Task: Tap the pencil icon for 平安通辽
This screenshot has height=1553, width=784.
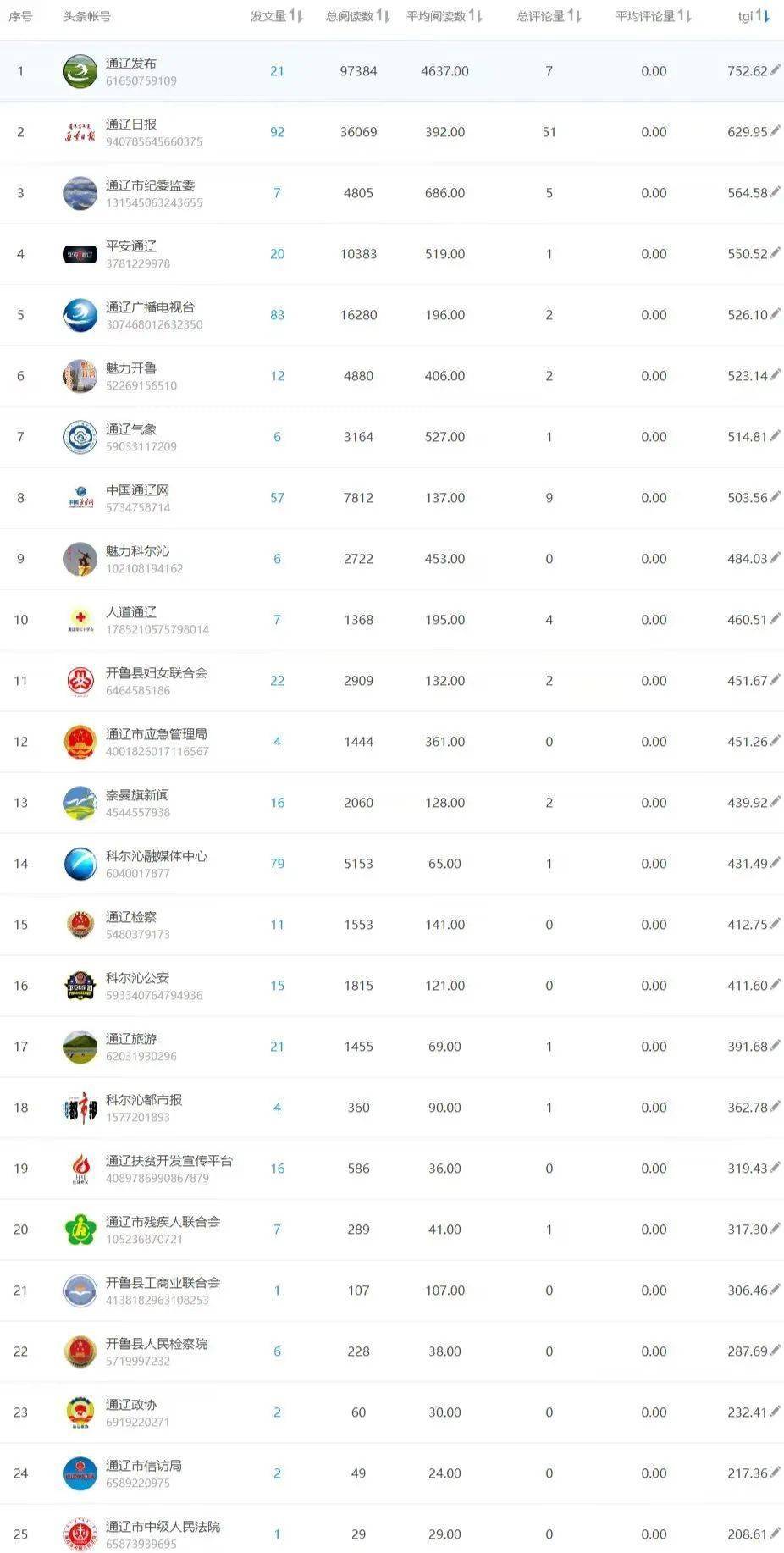Action: point(775,253)
